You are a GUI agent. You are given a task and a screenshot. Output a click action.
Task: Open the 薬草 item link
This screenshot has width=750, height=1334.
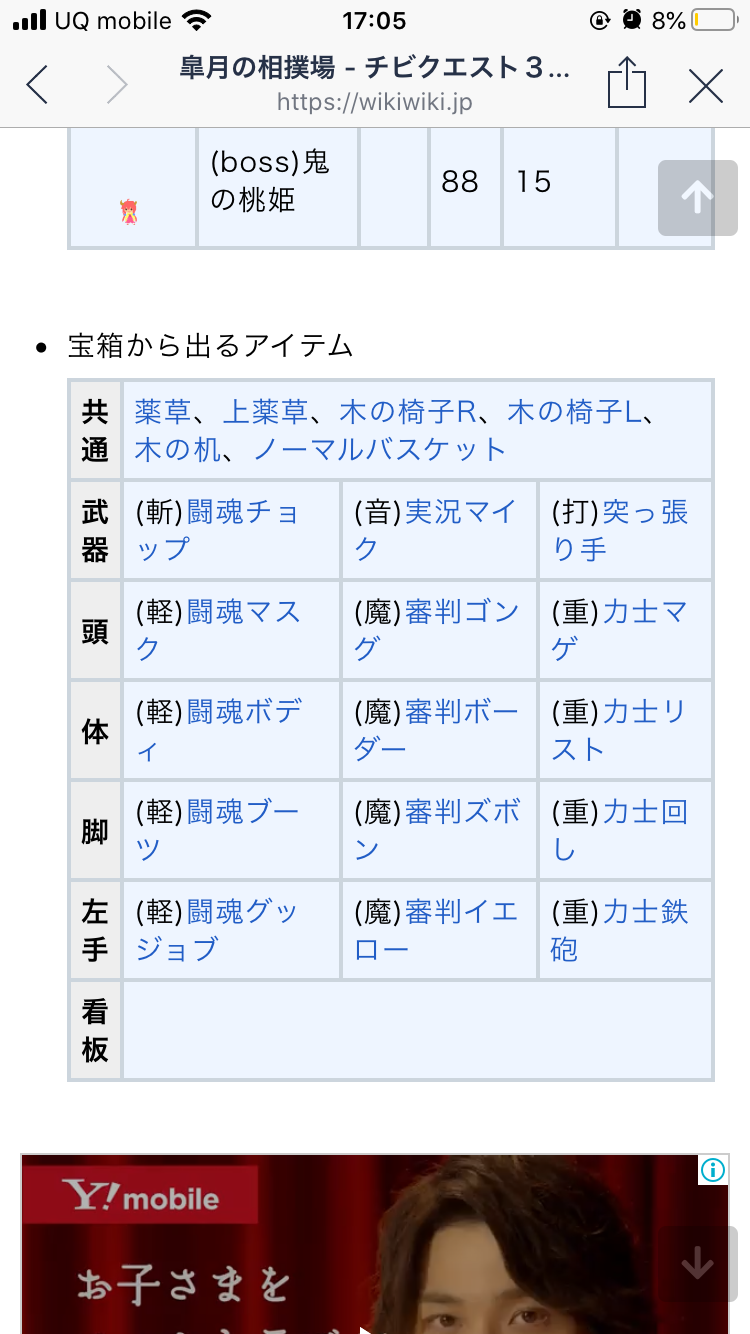click(162, 412)
